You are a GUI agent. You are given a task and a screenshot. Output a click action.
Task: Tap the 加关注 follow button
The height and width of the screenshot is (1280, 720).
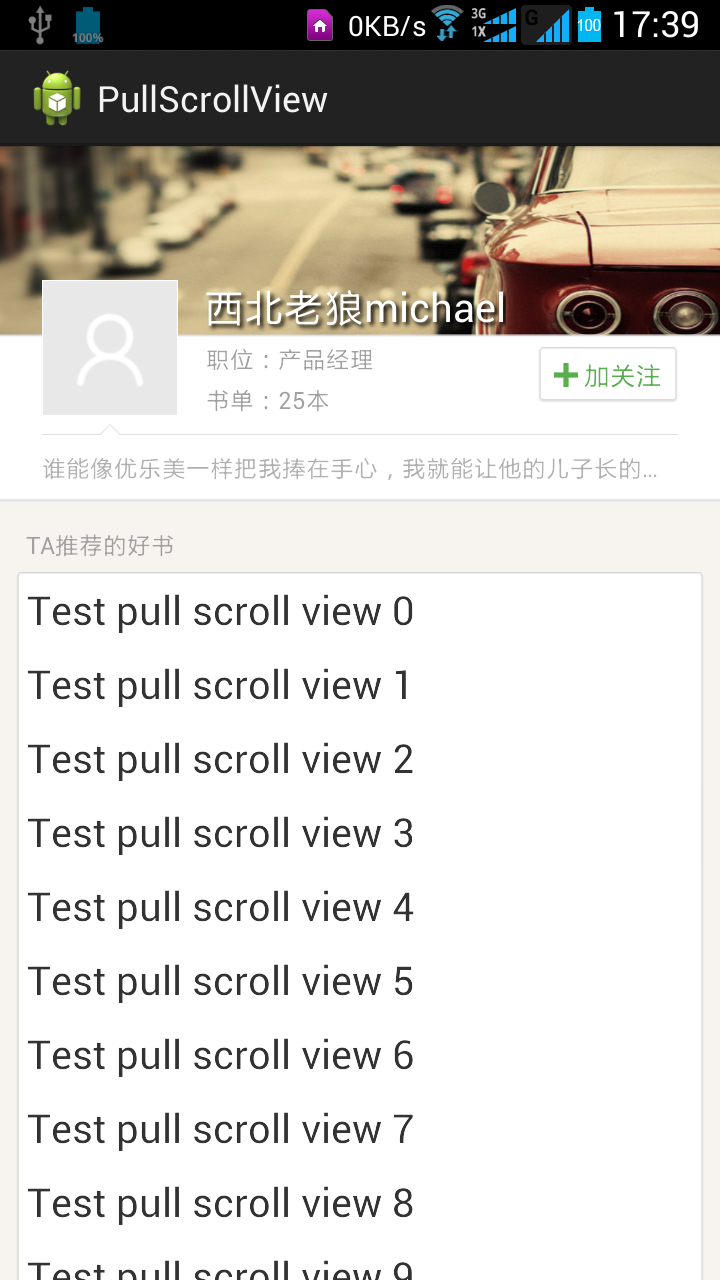[608, 375]
